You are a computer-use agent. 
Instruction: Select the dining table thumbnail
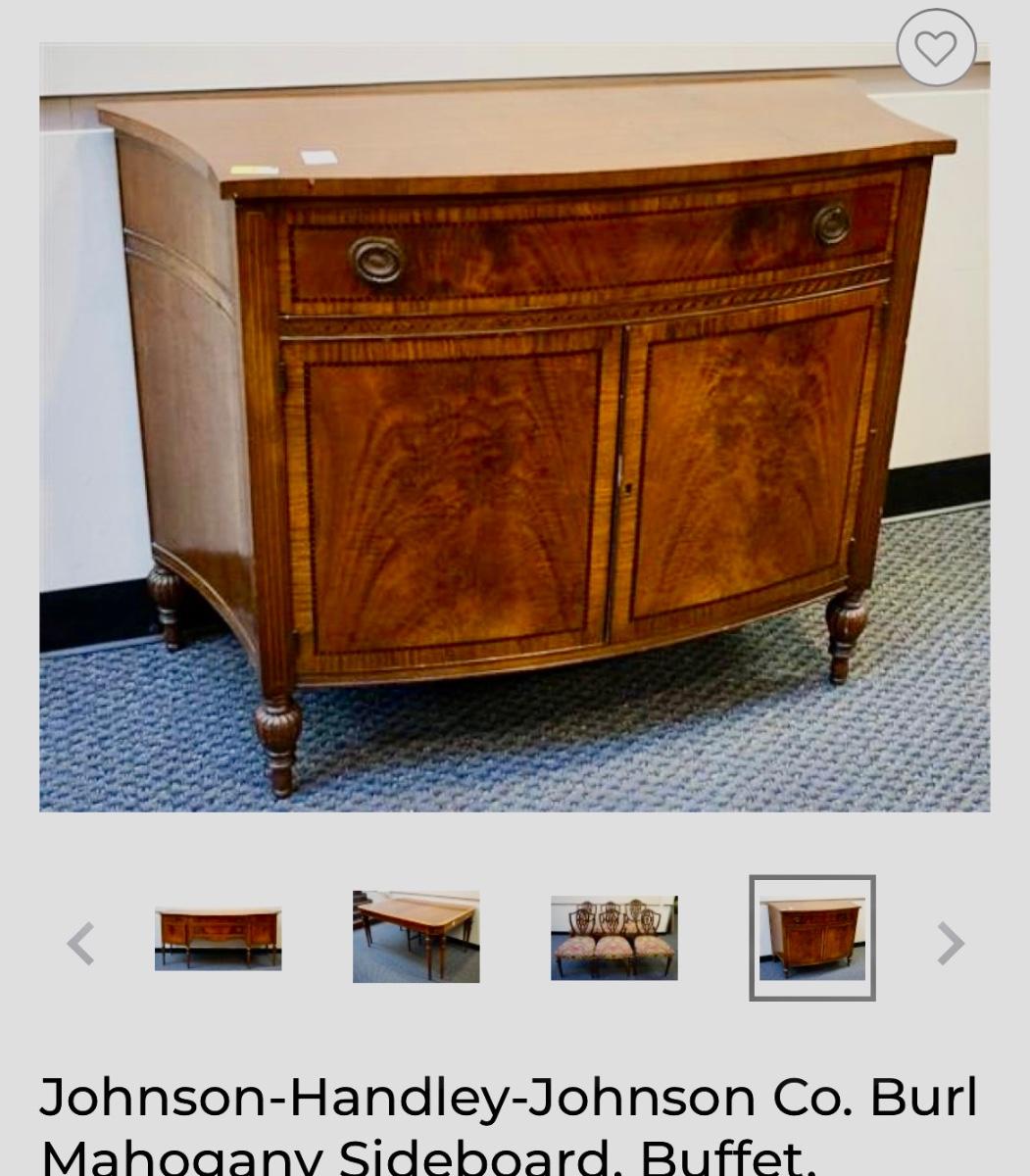click(416, 937)
